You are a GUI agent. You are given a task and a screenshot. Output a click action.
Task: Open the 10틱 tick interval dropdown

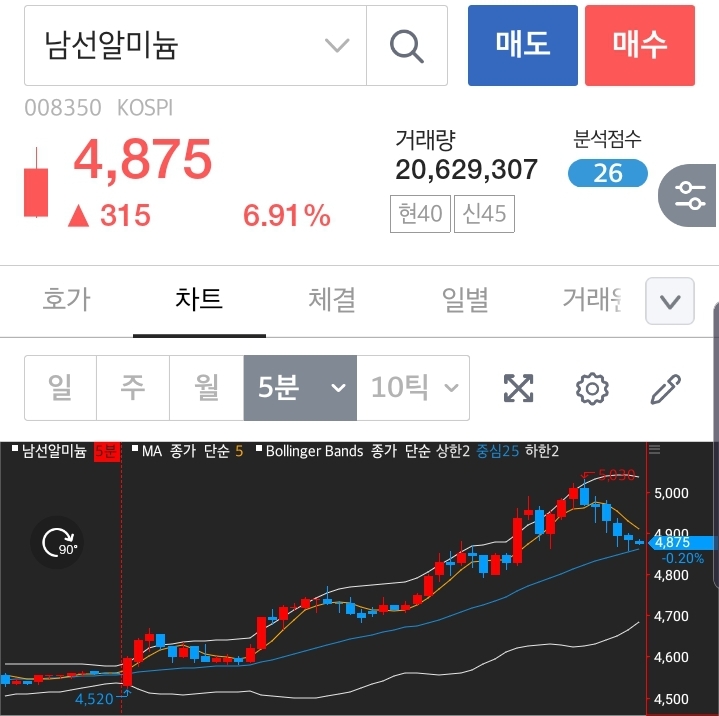pos(413,387)
